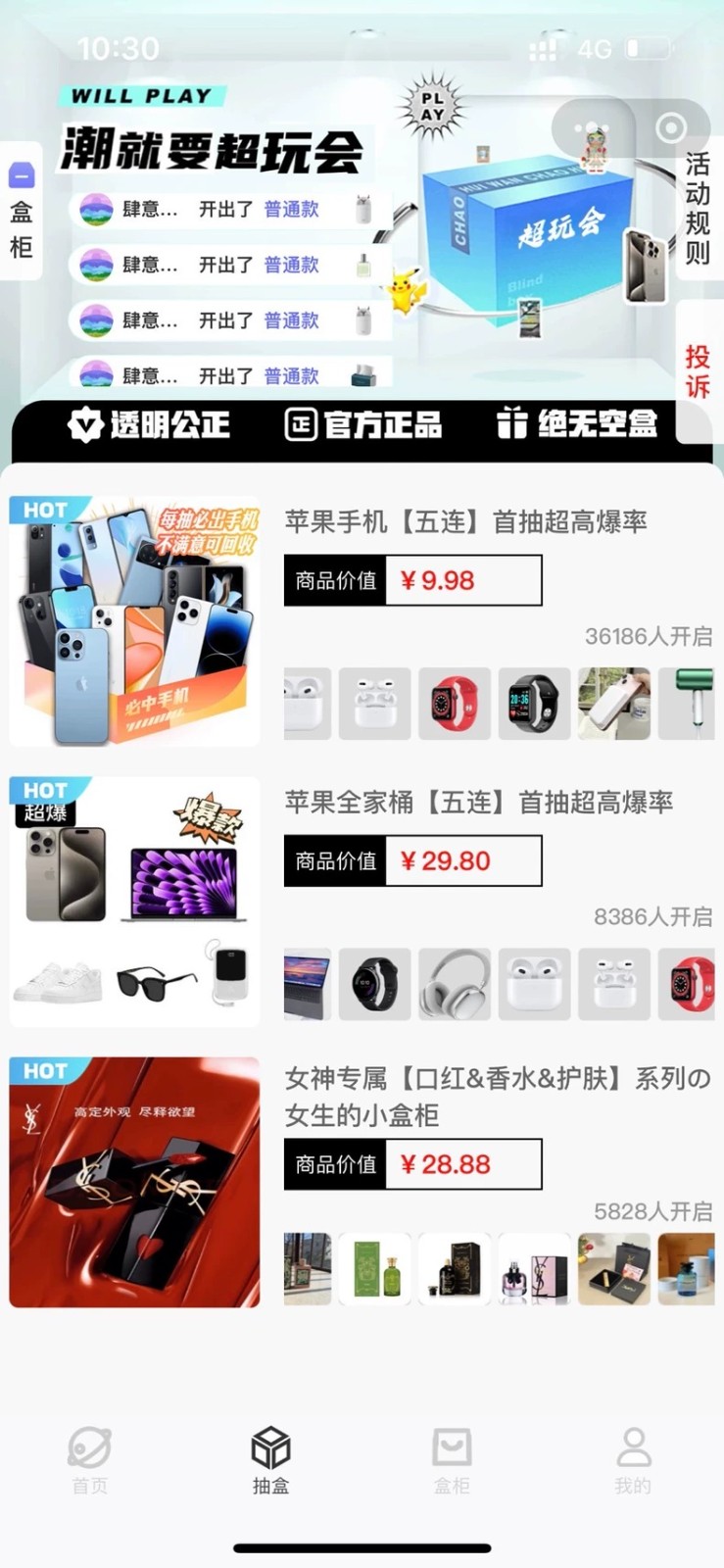Open the mini-program more options menu
724x1568 pixels.
coord(594,128)
